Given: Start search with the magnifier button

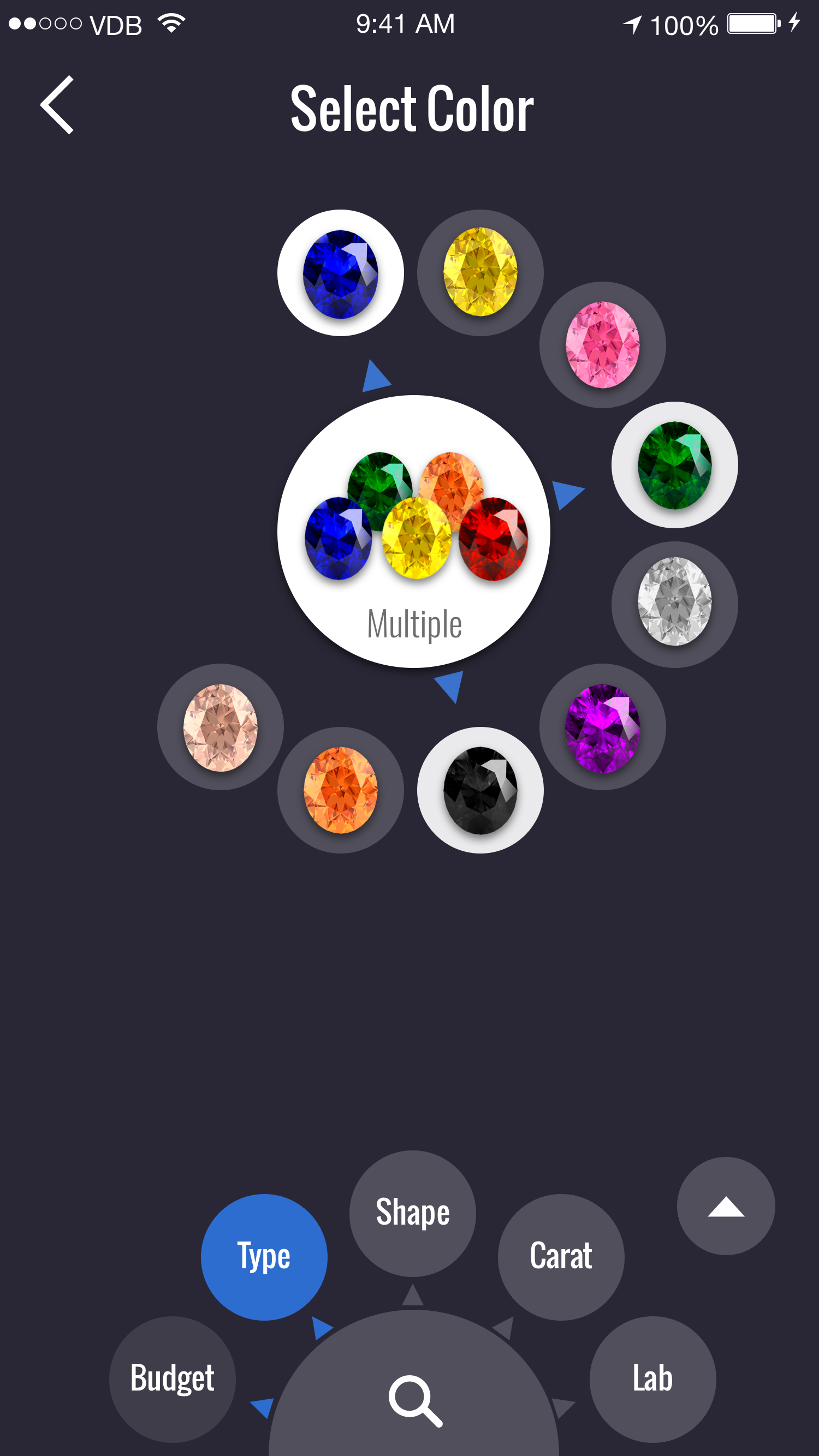Looking at the screenshot, I should coord(414,1399).
